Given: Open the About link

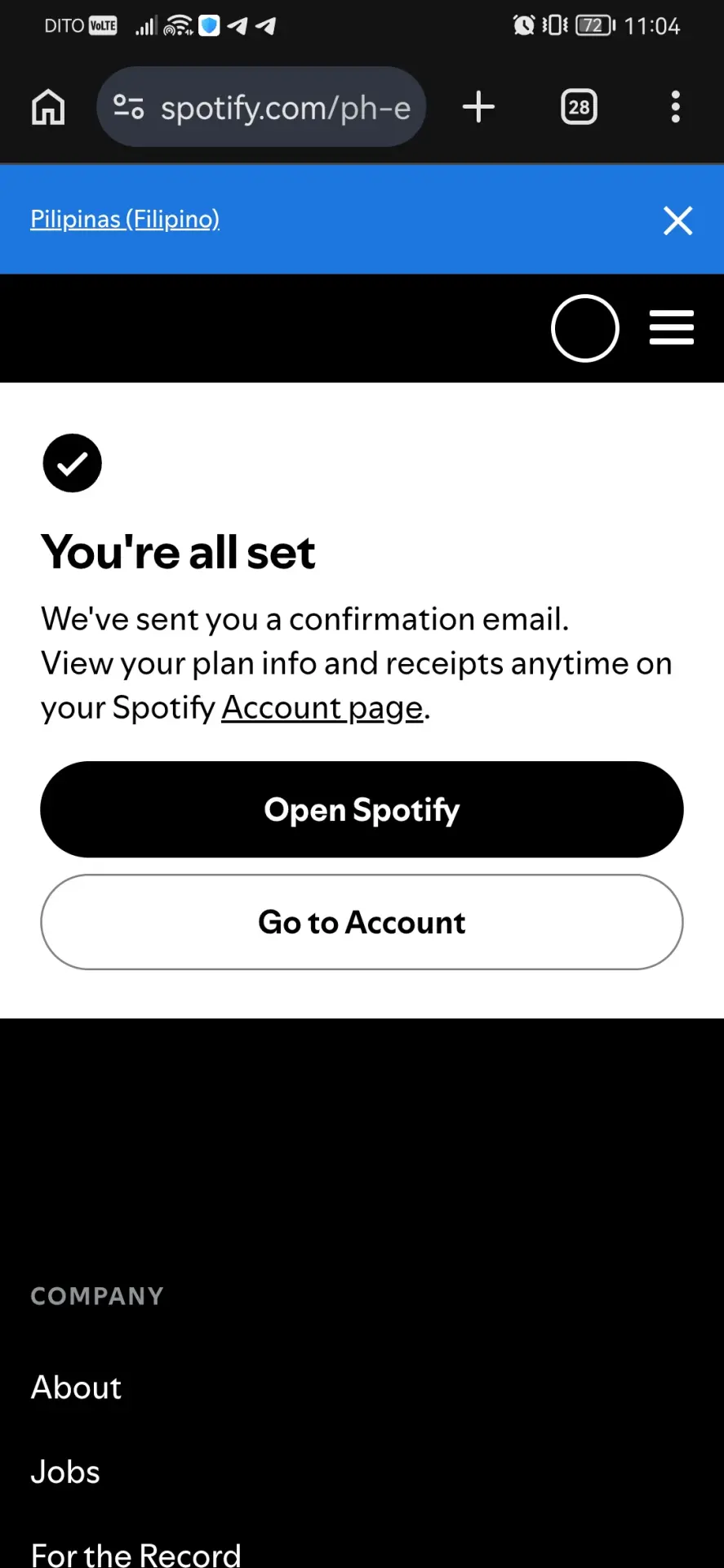Looking at the screenshot, I should click(x=76, y=1388).
